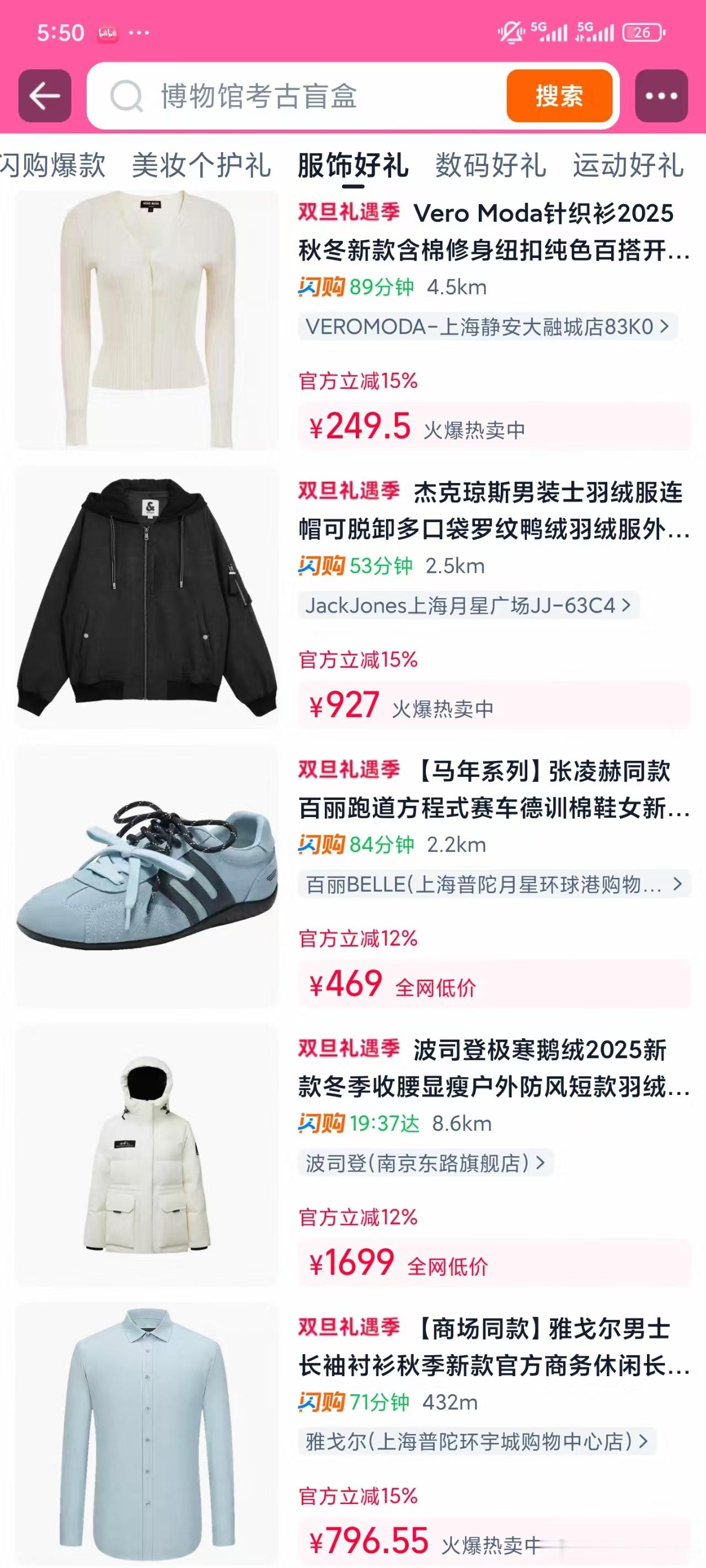Expand the VEROMODA 上海静安大融城店 store chevron
Viewport: 706px width, 1568px height.
(666, 327)
